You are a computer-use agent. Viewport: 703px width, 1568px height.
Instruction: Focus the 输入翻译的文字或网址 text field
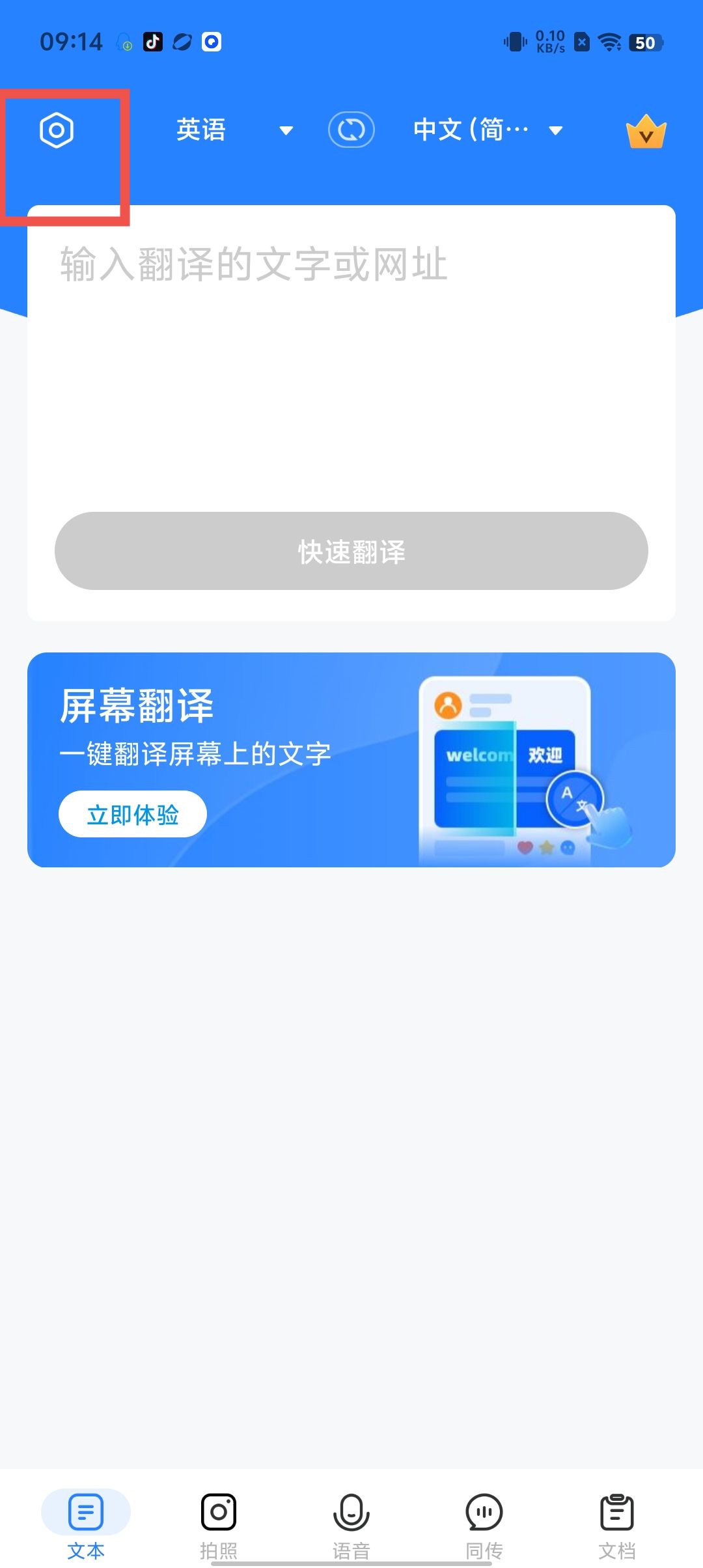pos(351,365)
